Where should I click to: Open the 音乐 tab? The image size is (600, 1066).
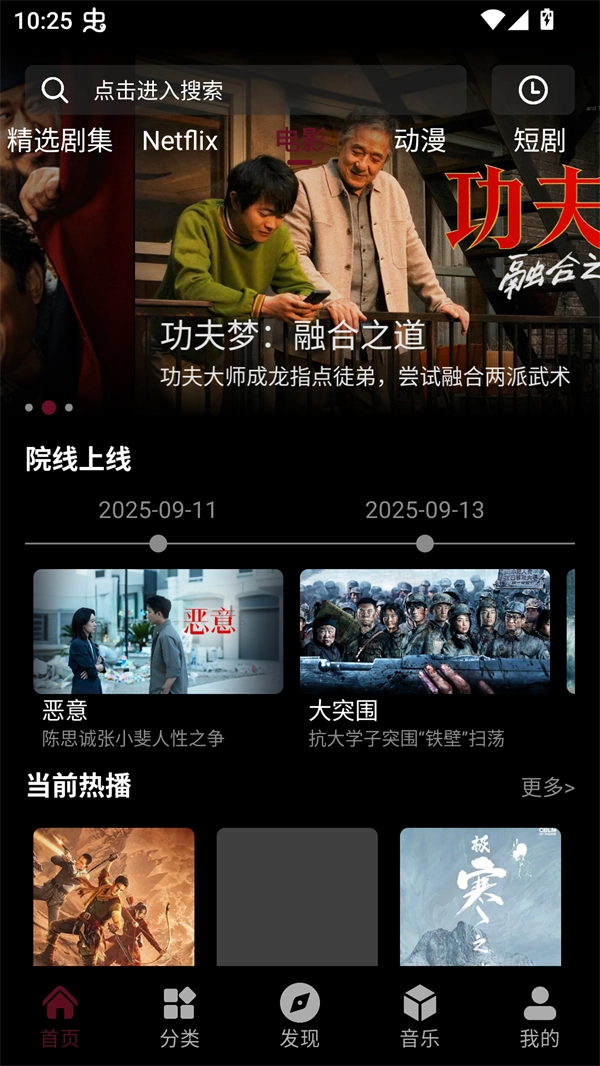(420, 1017)
